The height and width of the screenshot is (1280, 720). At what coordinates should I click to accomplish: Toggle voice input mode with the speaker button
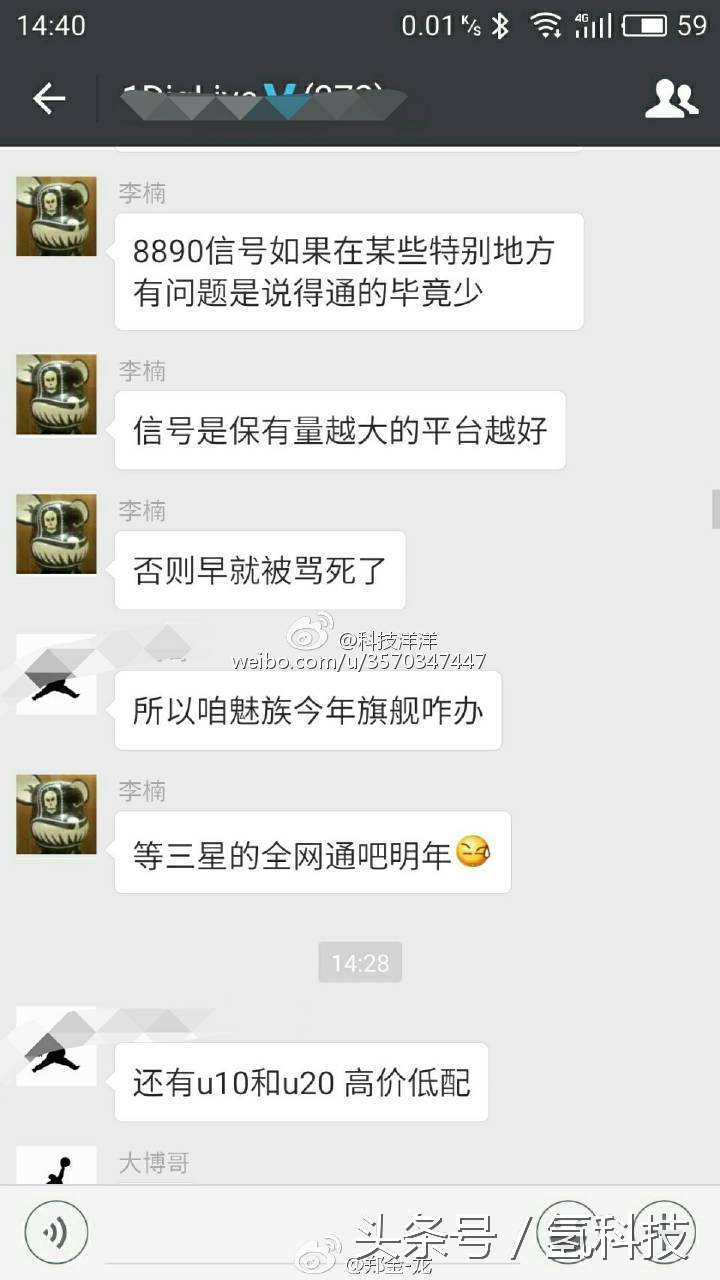pos(55,1232)
